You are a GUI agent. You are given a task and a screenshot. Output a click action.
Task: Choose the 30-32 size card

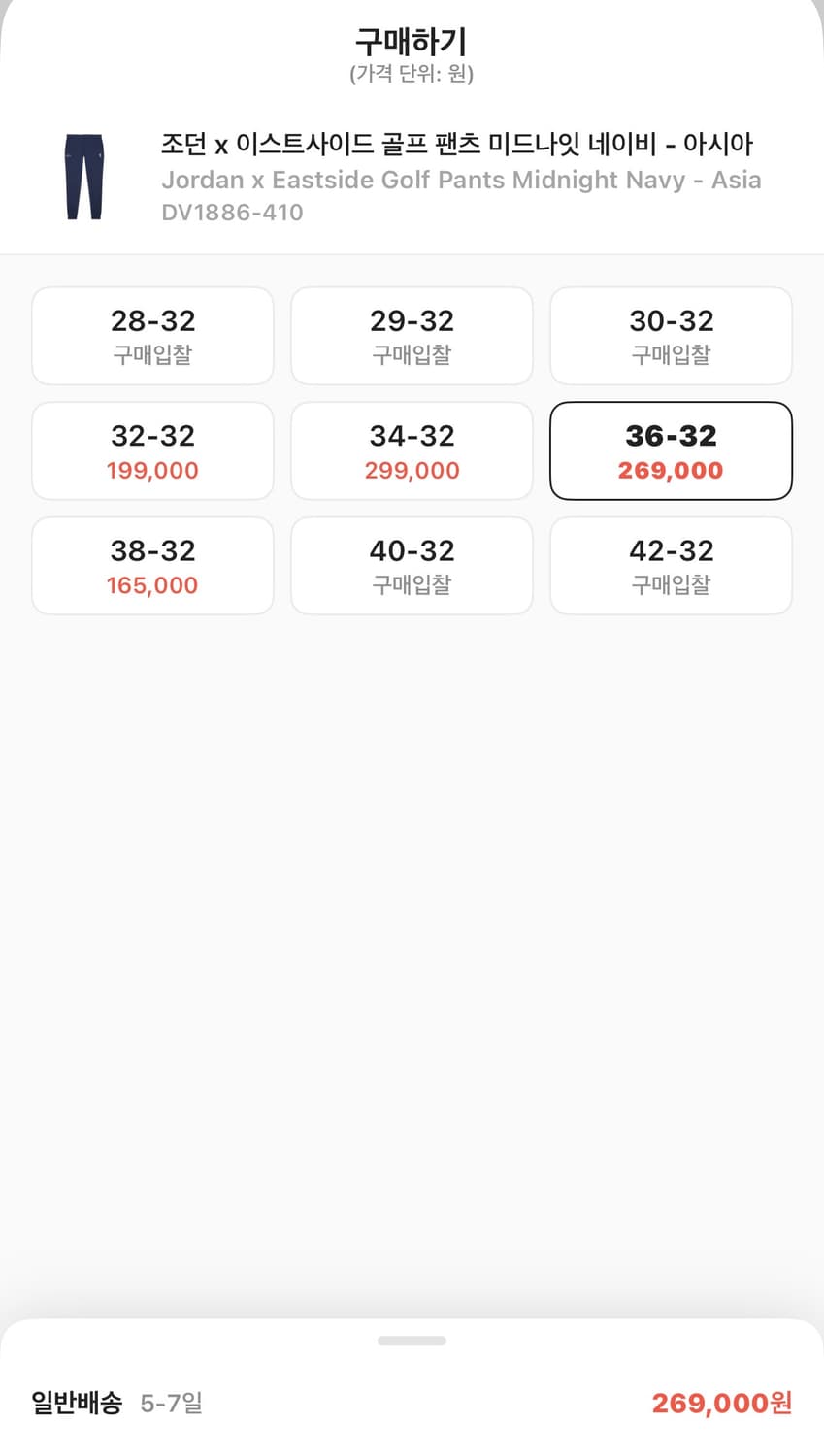[671, 335]
